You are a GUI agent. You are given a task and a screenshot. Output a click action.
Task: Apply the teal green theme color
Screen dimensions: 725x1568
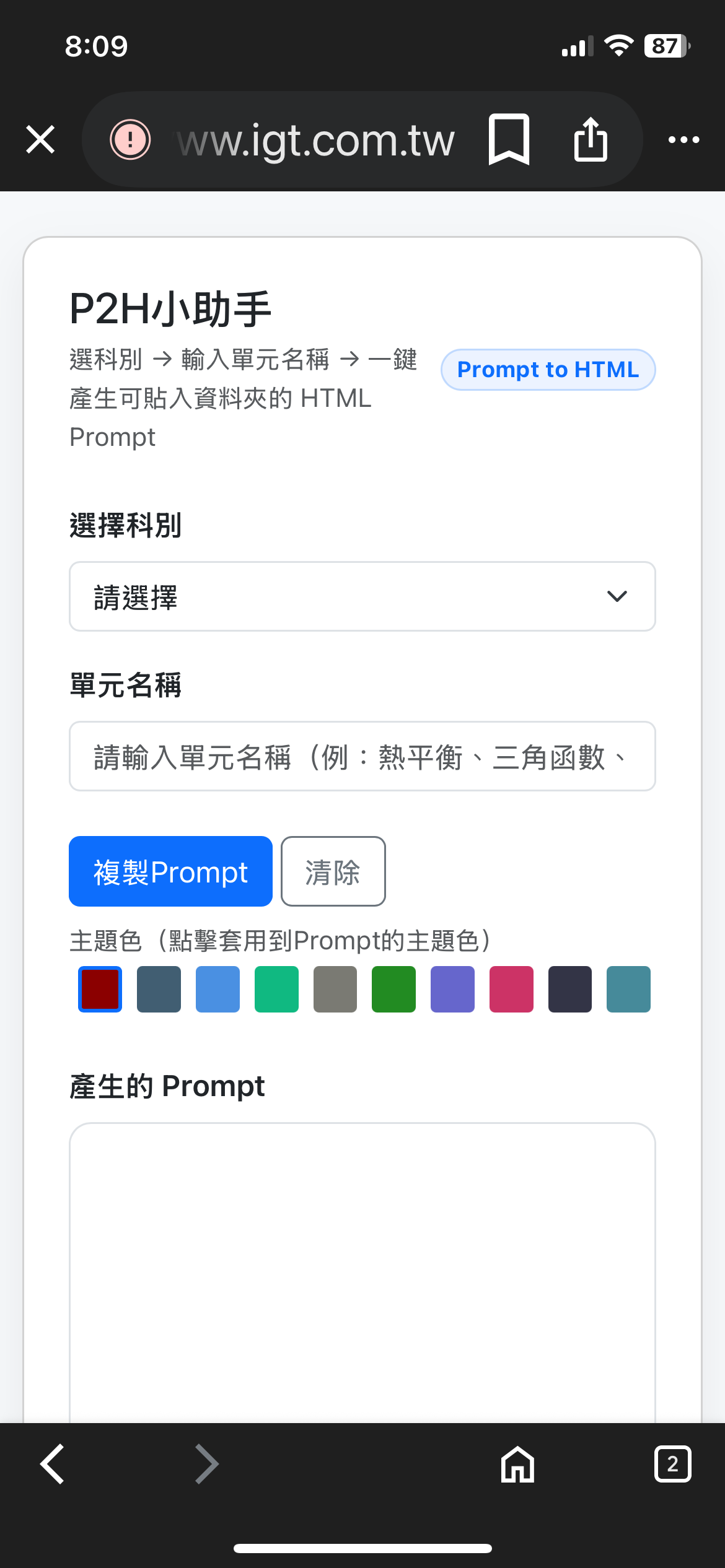click(276, 989)
